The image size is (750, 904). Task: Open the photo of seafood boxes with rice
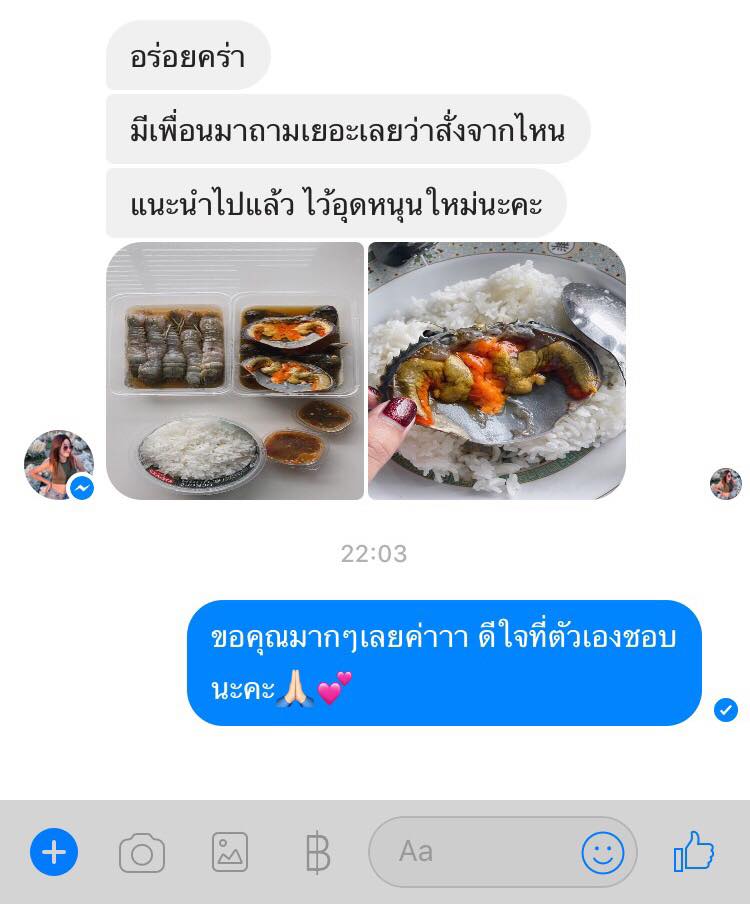point(235,371)
